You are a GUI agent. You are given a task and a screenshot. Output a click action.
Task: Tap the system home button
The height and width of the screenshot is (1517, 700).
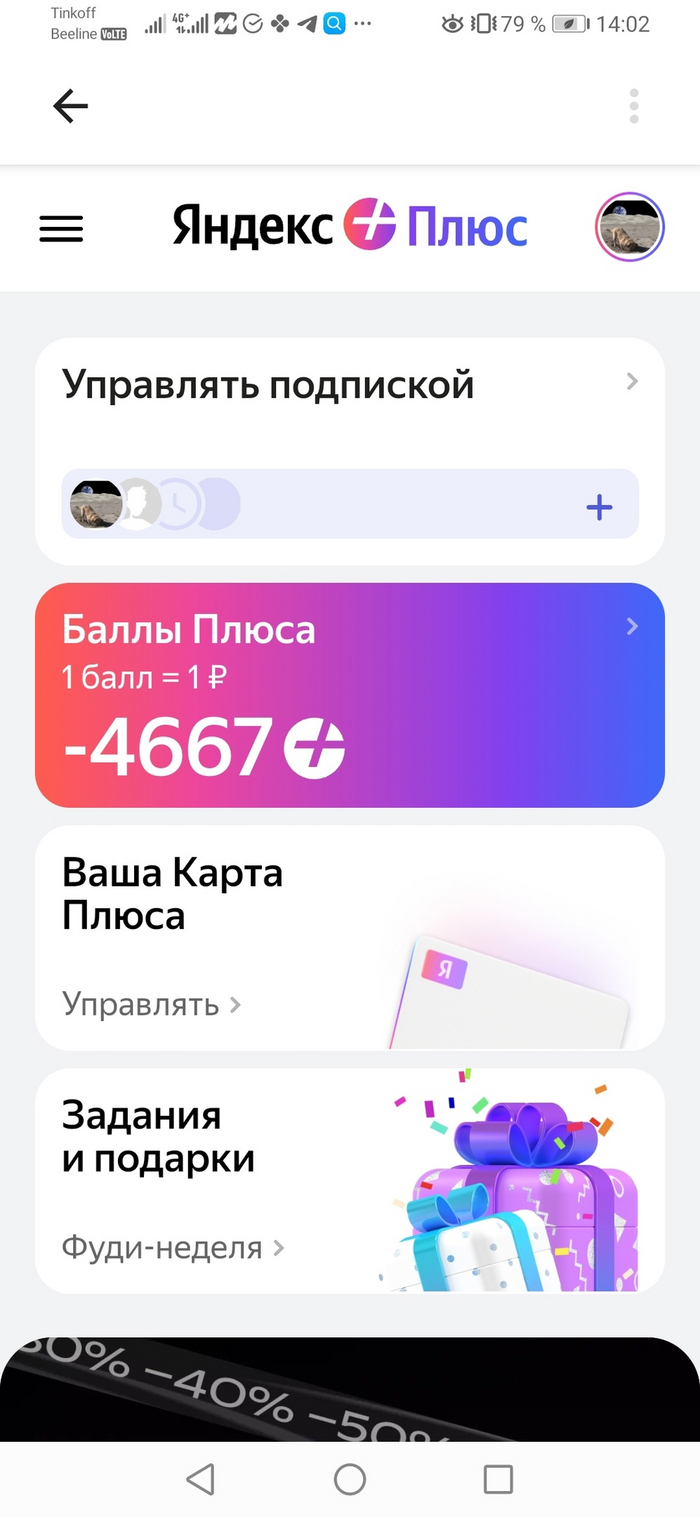(349, 1479)
